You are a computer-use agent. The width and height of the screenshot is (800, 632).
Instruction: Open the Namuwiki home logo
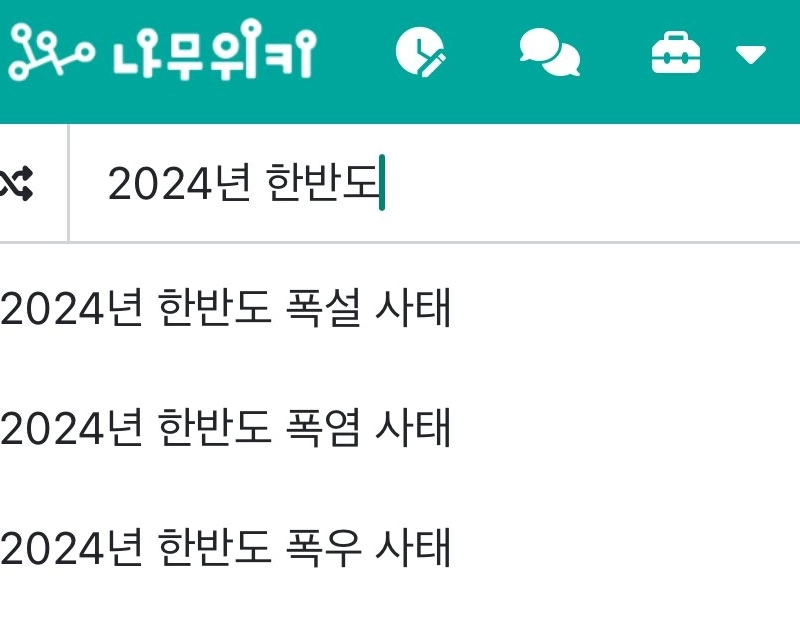pyautogui.click(x=162, y=55)
